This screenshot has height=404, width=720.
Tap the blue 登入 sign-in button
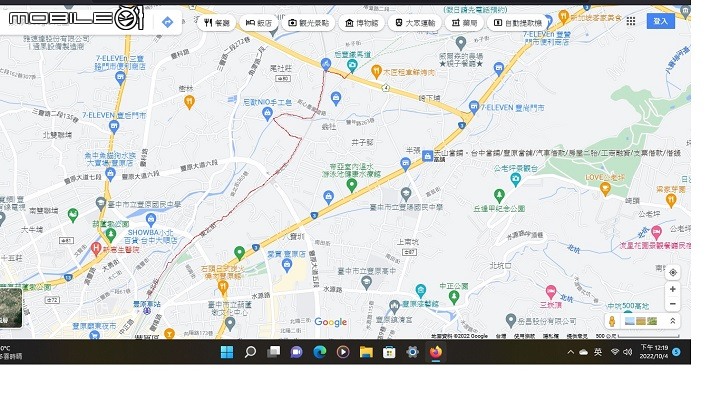pos(660,21)
